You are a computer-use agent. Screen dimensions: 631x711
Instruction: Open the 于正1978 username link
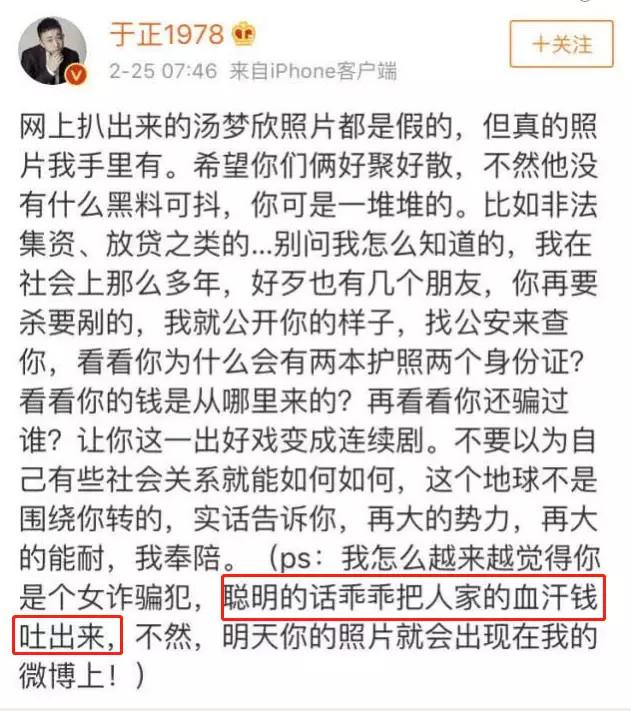(x=166, y=33)
